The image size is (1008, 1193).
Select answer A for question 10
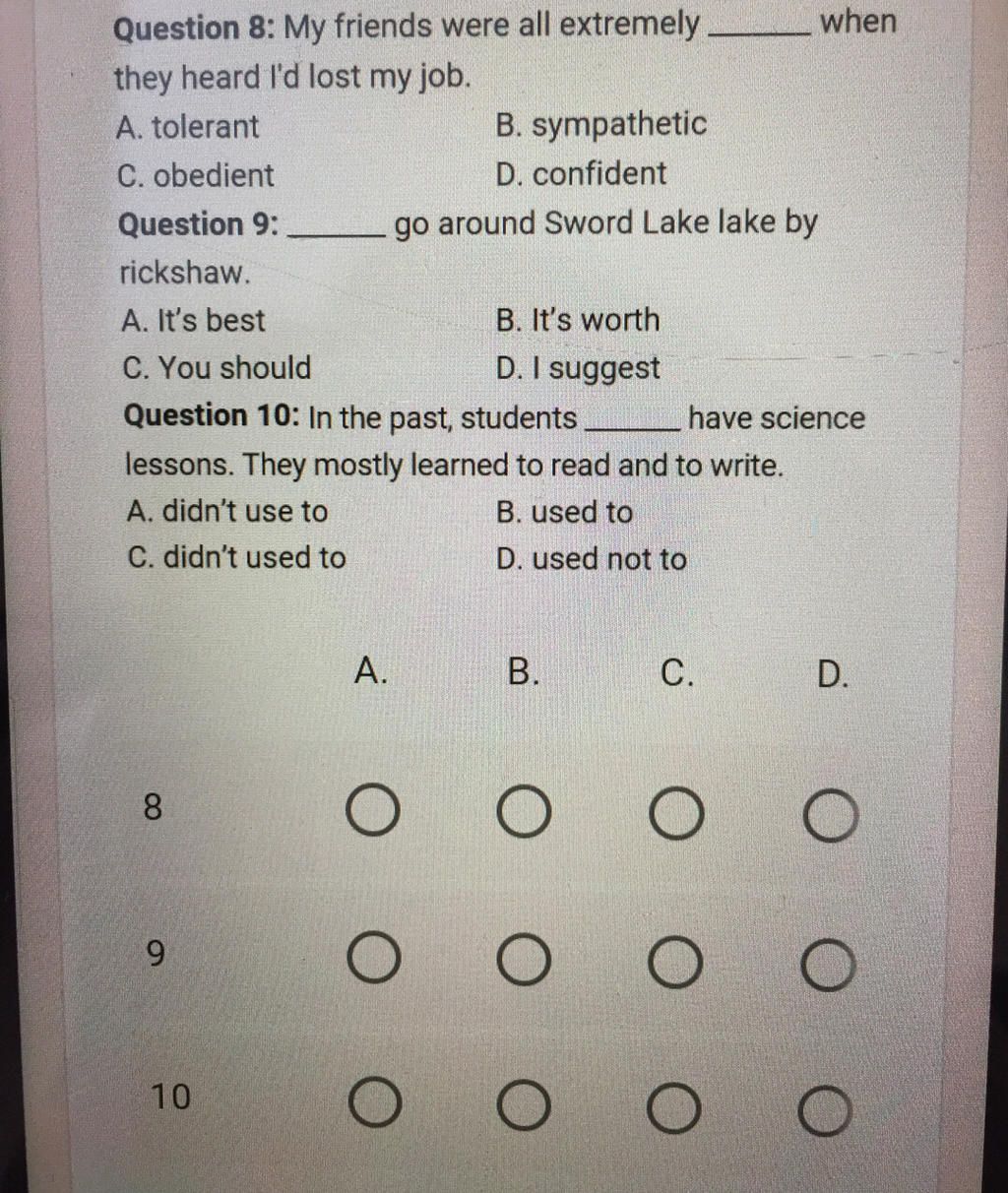[375, 1104]
